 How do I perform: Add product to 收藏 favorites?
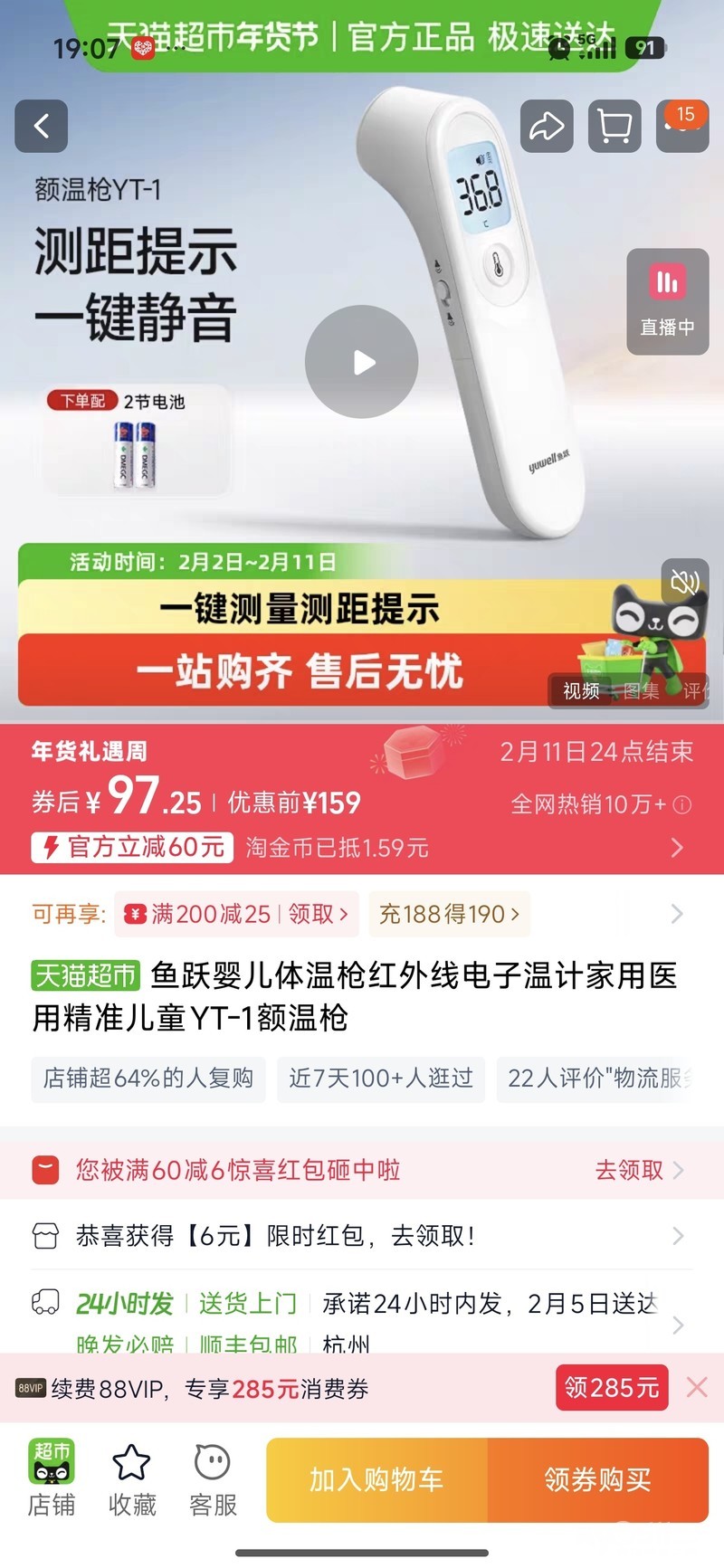pyautogui.click(x=132, y=1478)
